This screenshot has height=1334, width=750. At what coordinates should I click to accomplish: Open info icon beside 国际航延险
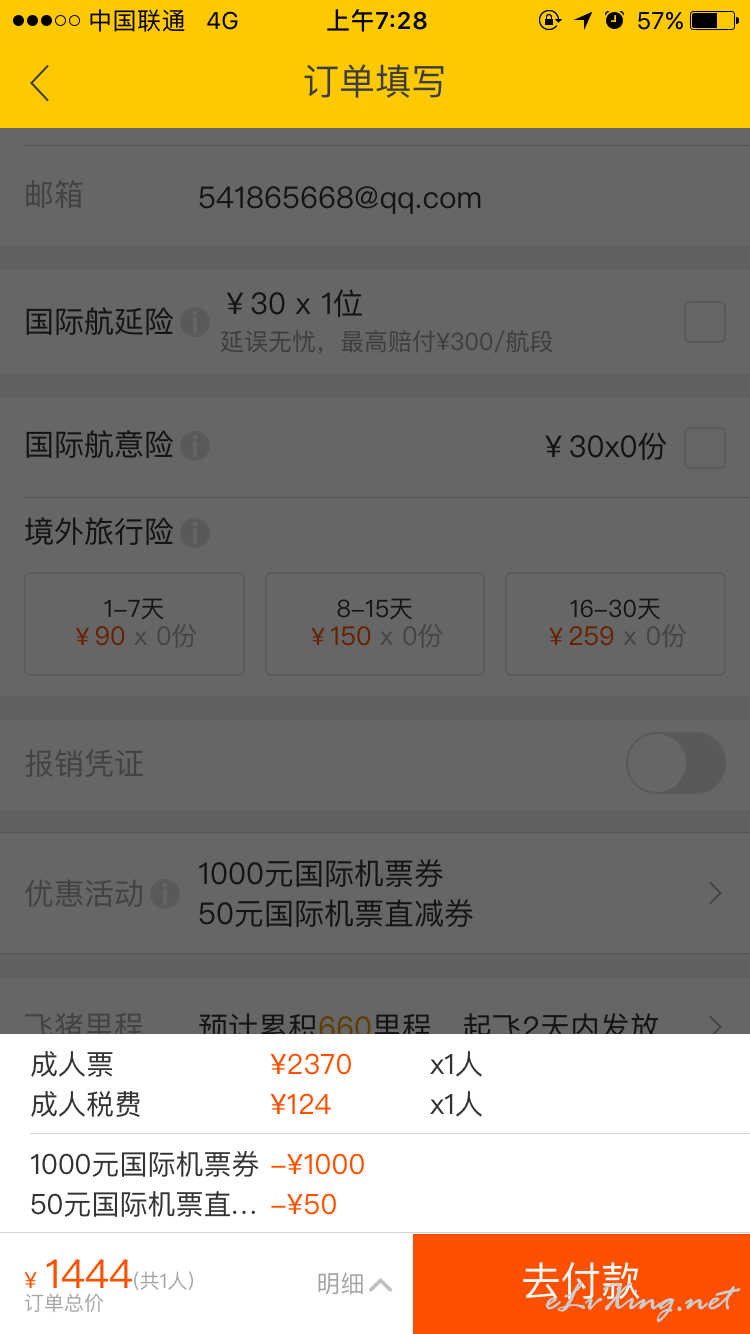(x=195, y=323)
